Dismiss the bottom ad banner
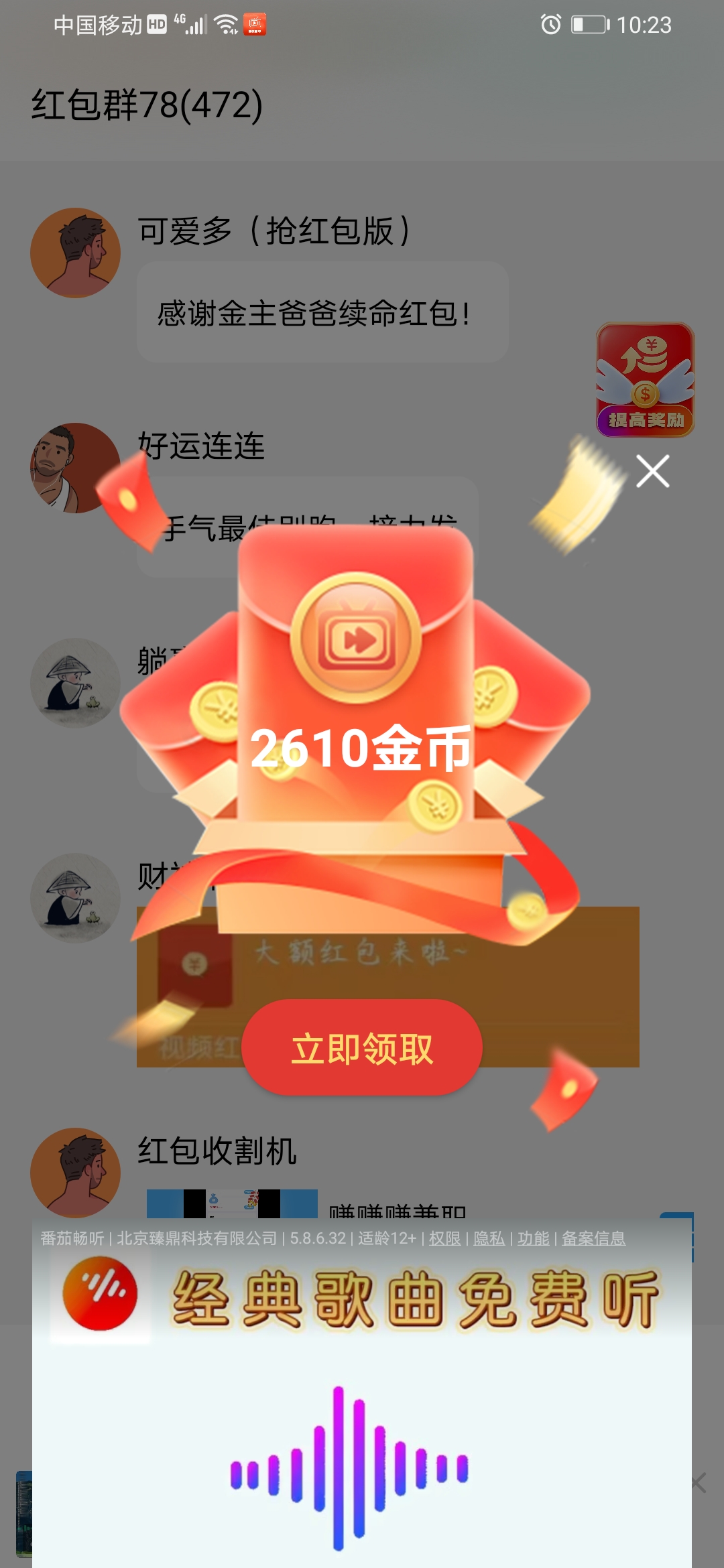Viewport: 724px width, 1568px height. (x=699, y=1483)
